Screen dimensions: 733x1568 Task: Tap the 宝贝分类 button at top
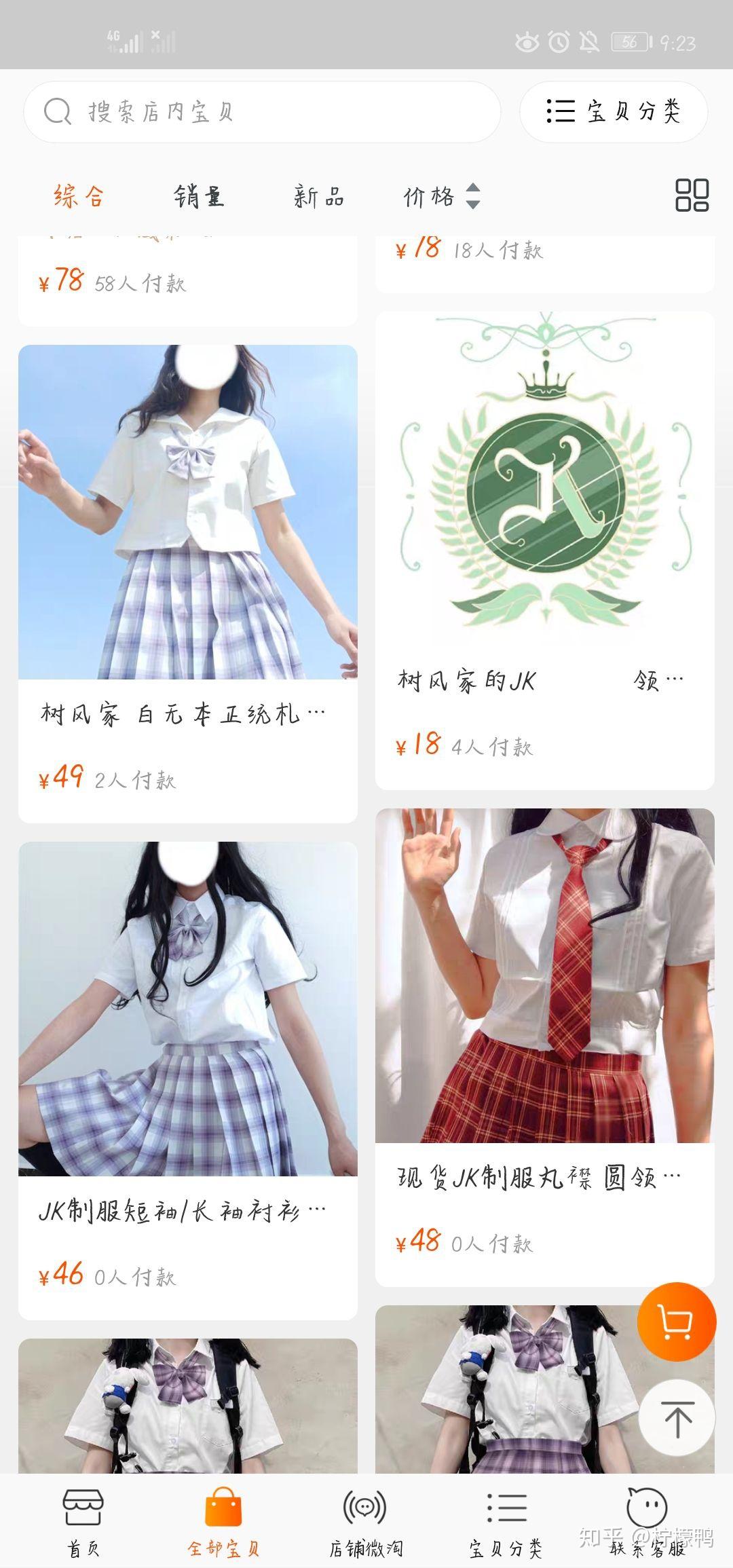614,112
